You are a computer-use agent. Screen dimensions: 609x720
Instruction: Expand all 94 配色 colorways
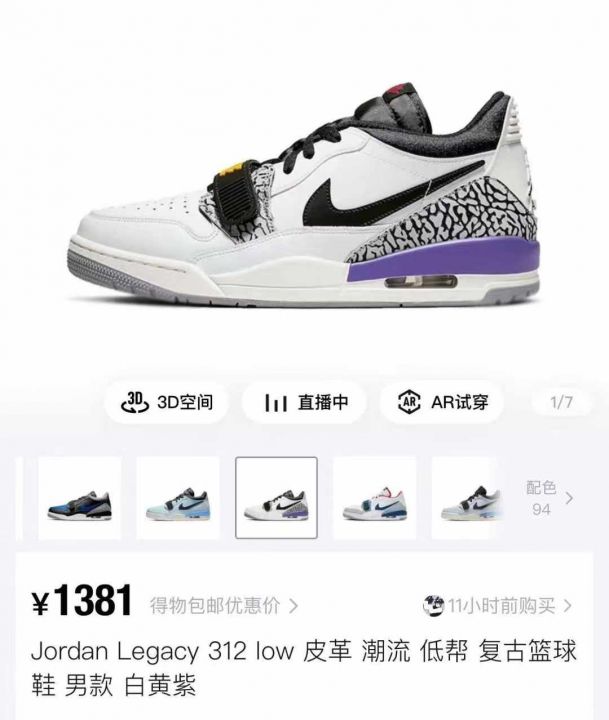point(549,498)
